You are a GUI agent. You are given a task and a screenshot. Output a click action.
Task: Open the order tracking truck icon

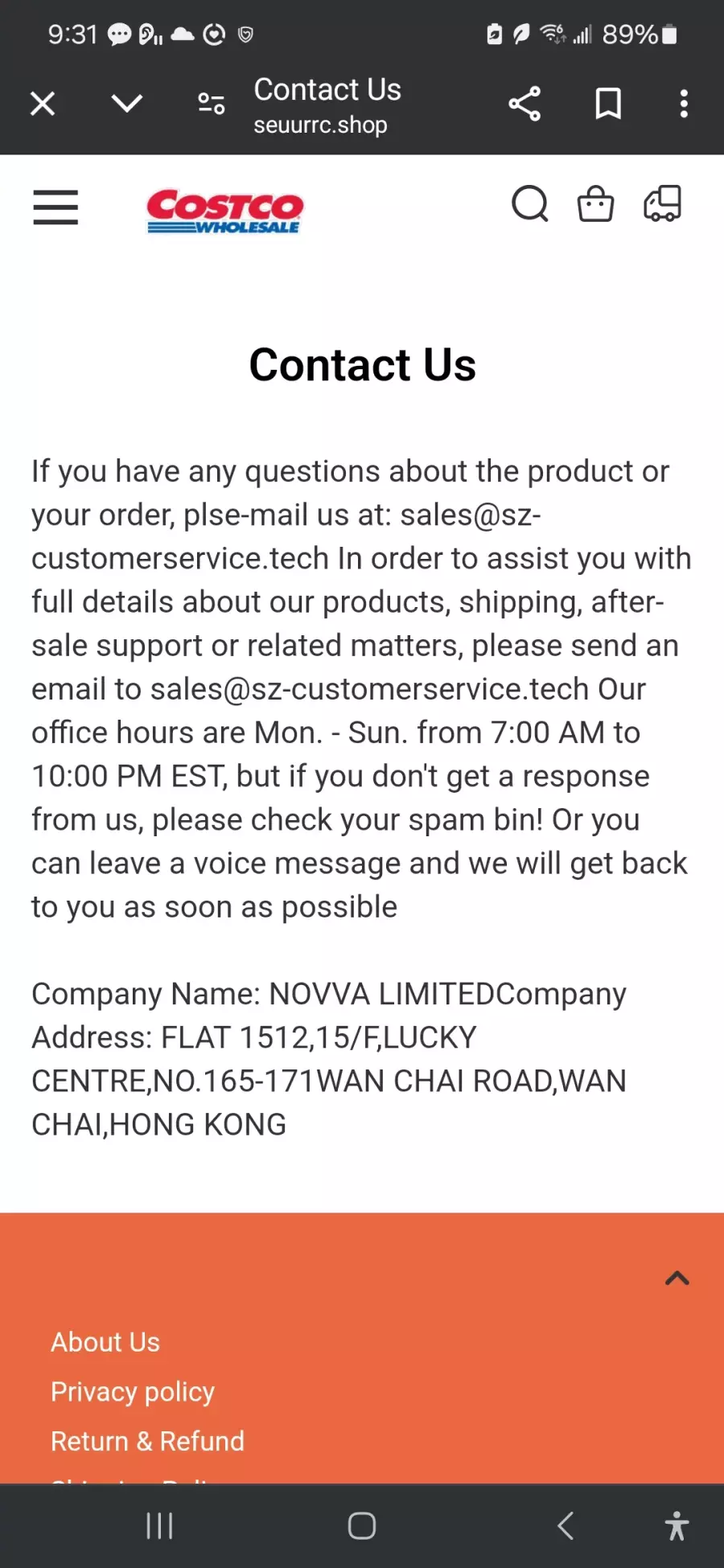662,203
